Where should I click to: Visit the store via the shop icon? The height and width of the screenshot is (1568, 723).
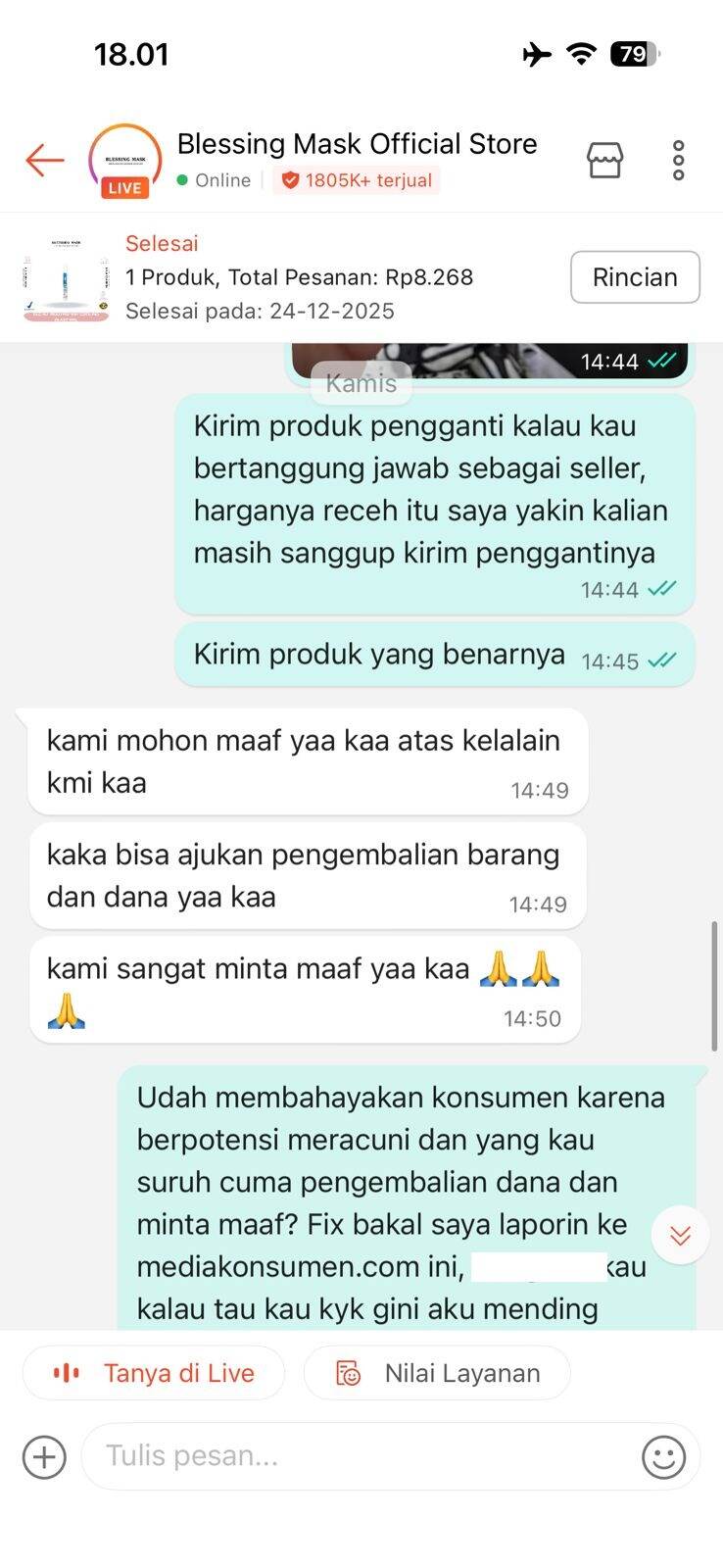[x=604, y=160]
